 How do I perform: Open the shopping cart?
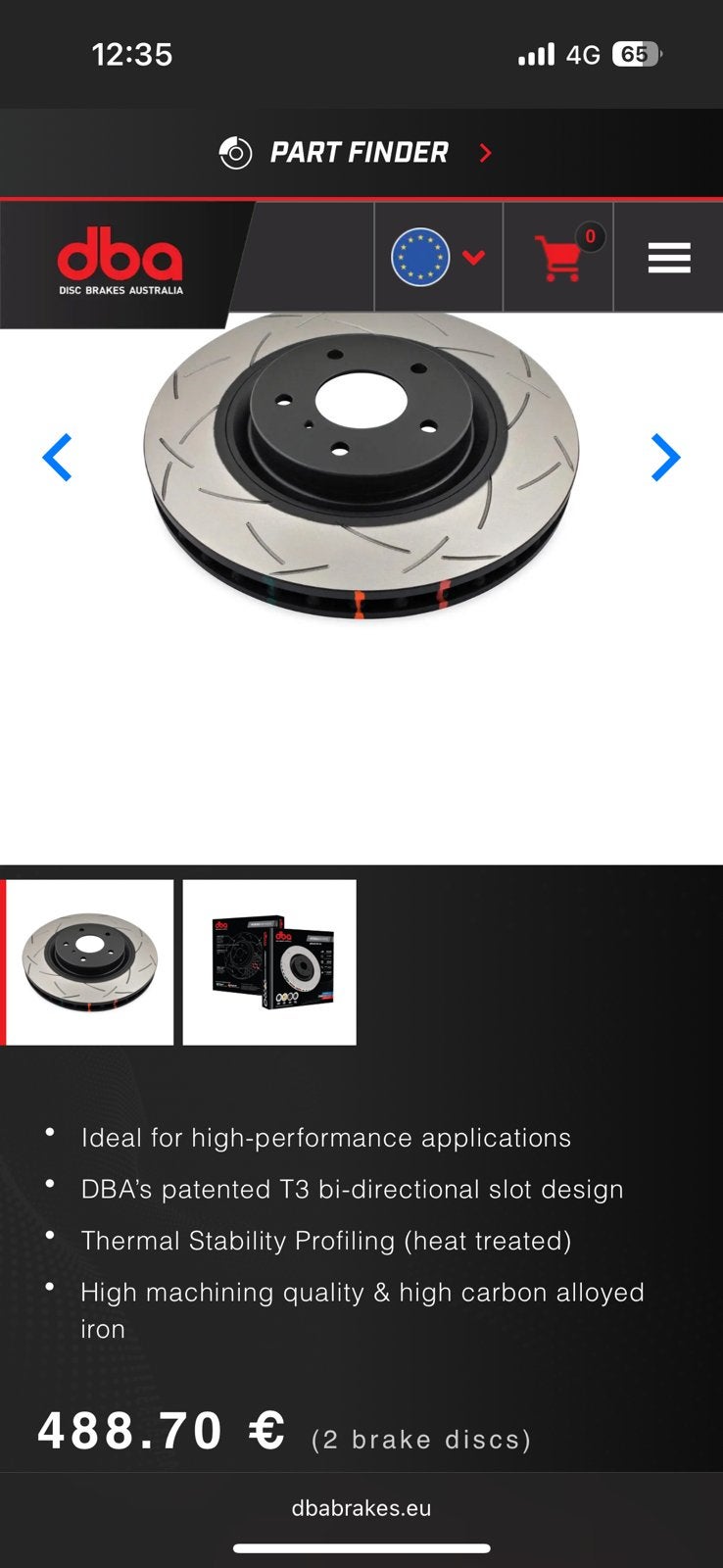(x=558, y=258)
